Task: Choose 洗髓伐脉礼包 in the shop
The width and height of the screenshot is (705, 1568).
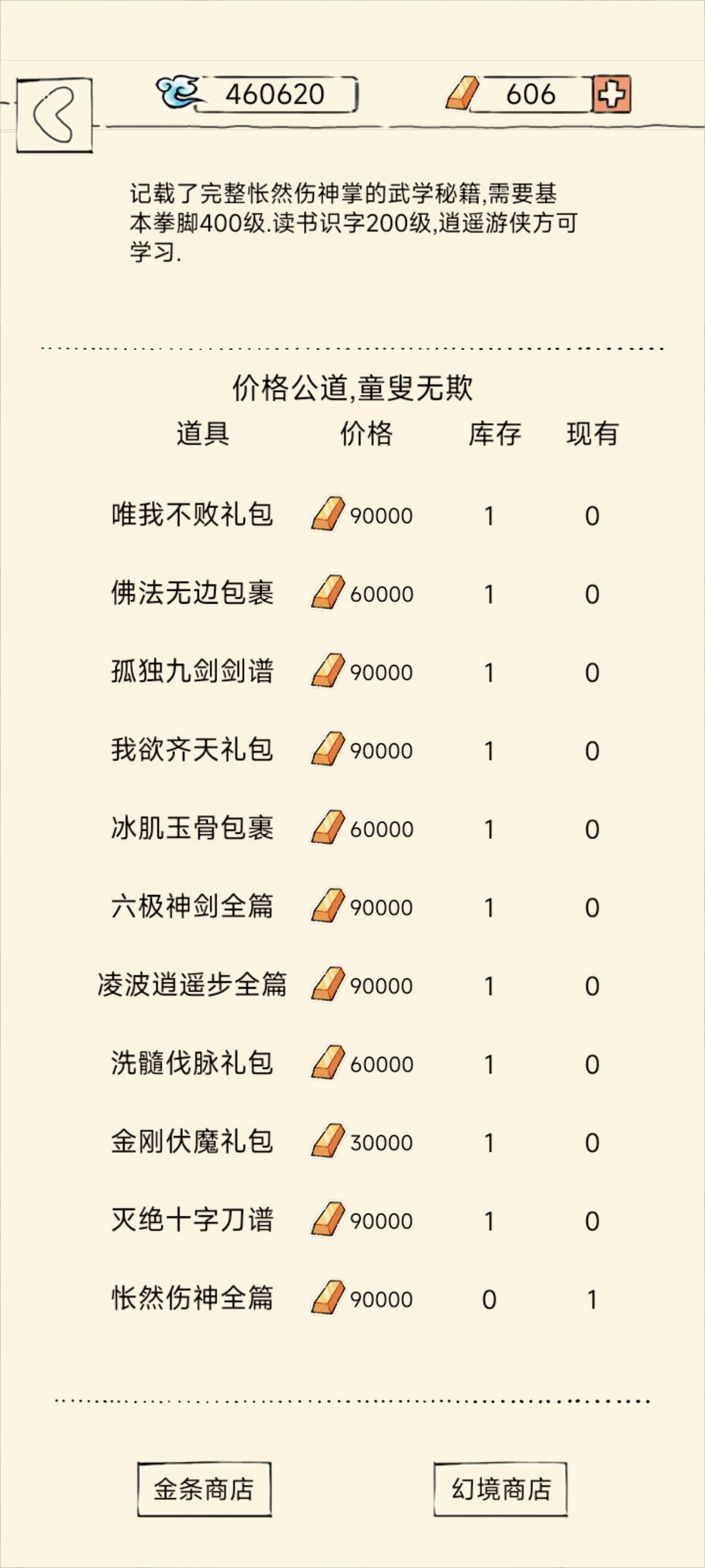Action: coord(192,1063)
